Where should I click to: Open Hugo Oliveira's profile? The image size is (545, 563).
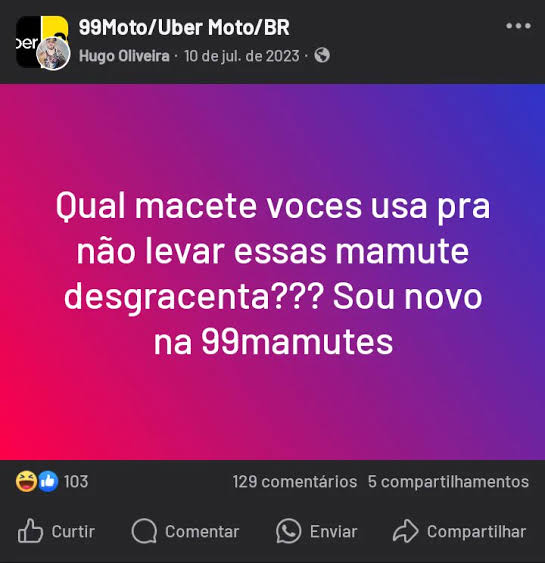(124, 56)
